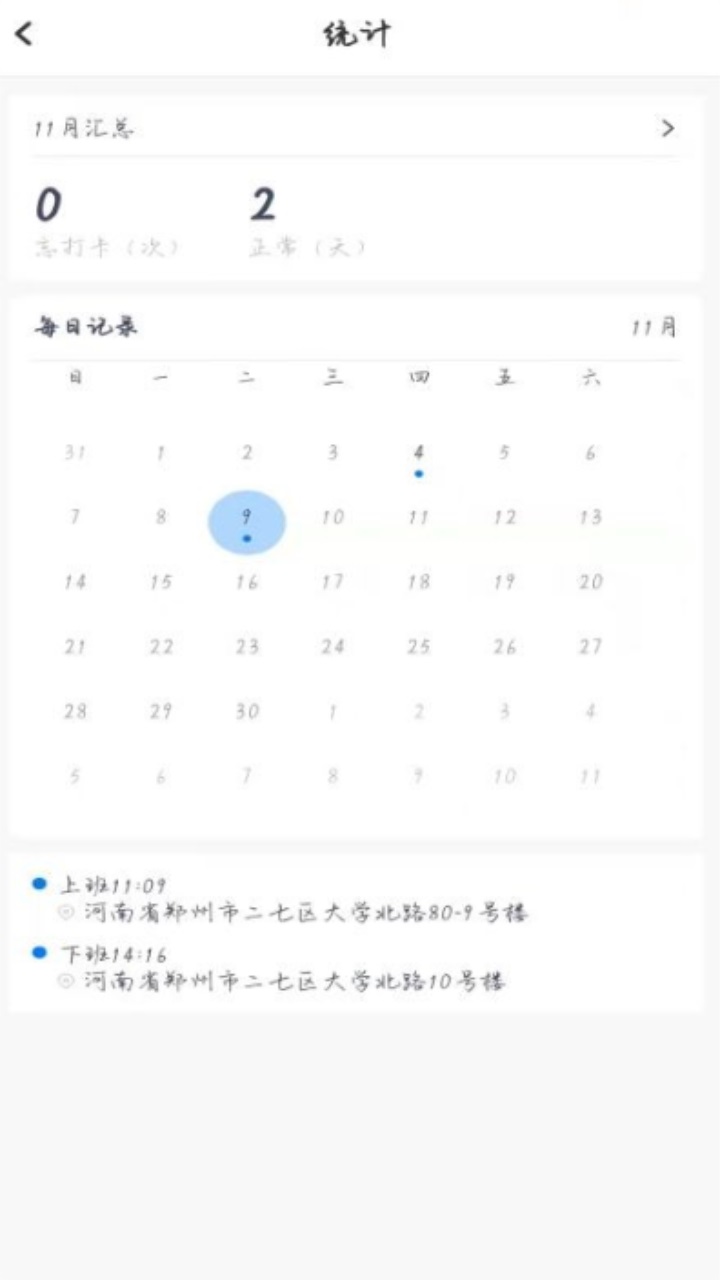Screen dimensions: 720x1280
Task: Pick November 22 in the calendar
Action: [161, 647]
